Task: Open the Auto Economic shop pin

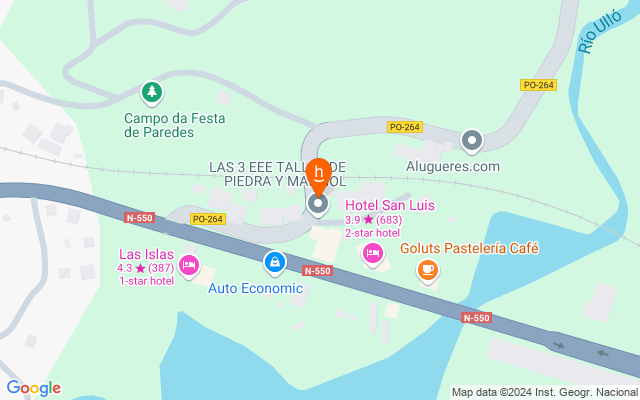Action: pos(275,263)
